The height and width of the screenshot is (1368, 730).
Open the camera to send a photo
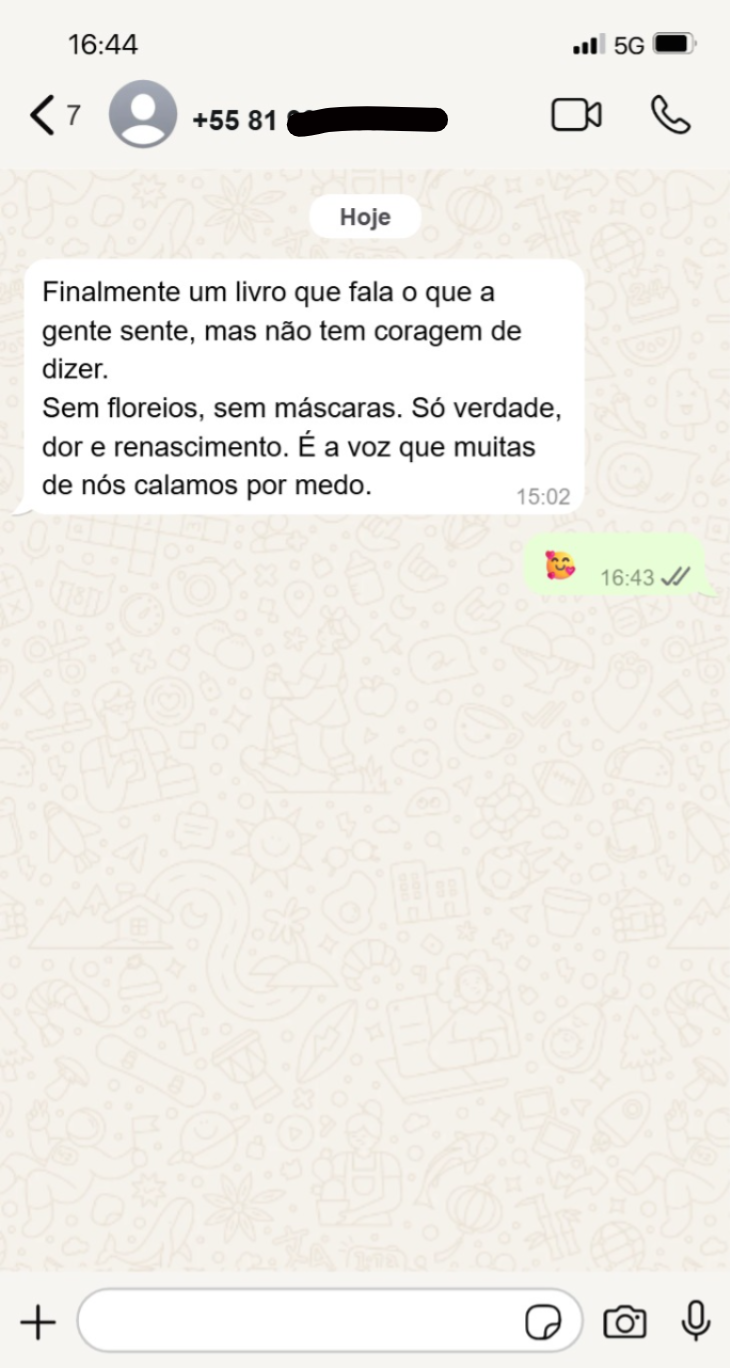coord(625,1323)
